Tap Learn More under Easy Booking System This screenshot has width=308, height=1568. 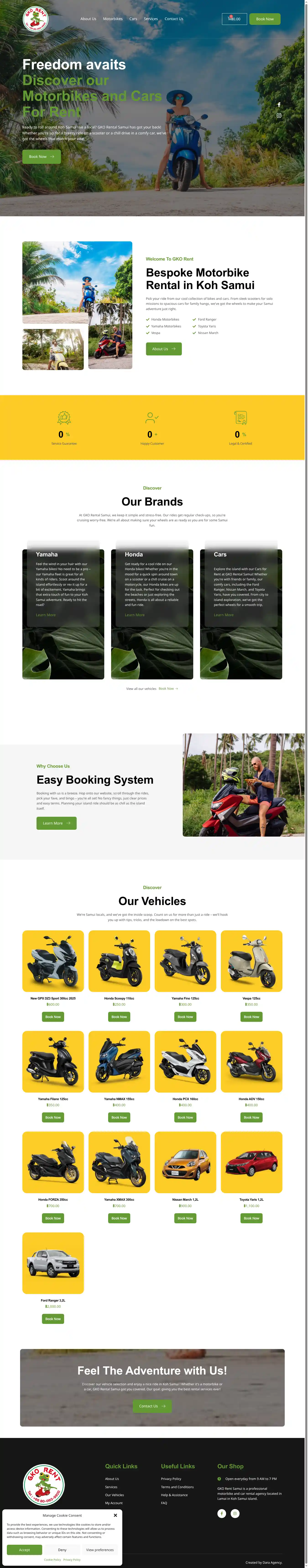point(56,823)
